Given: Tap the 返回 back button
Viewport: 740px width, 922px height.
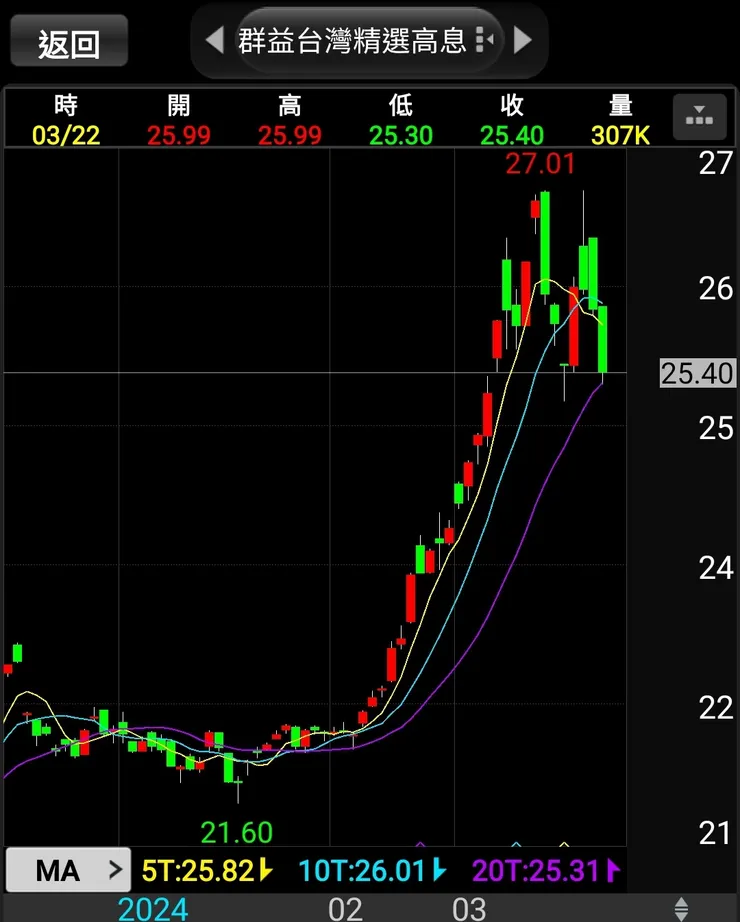Looking at the screenshot, I should click(x=69, y=43).
